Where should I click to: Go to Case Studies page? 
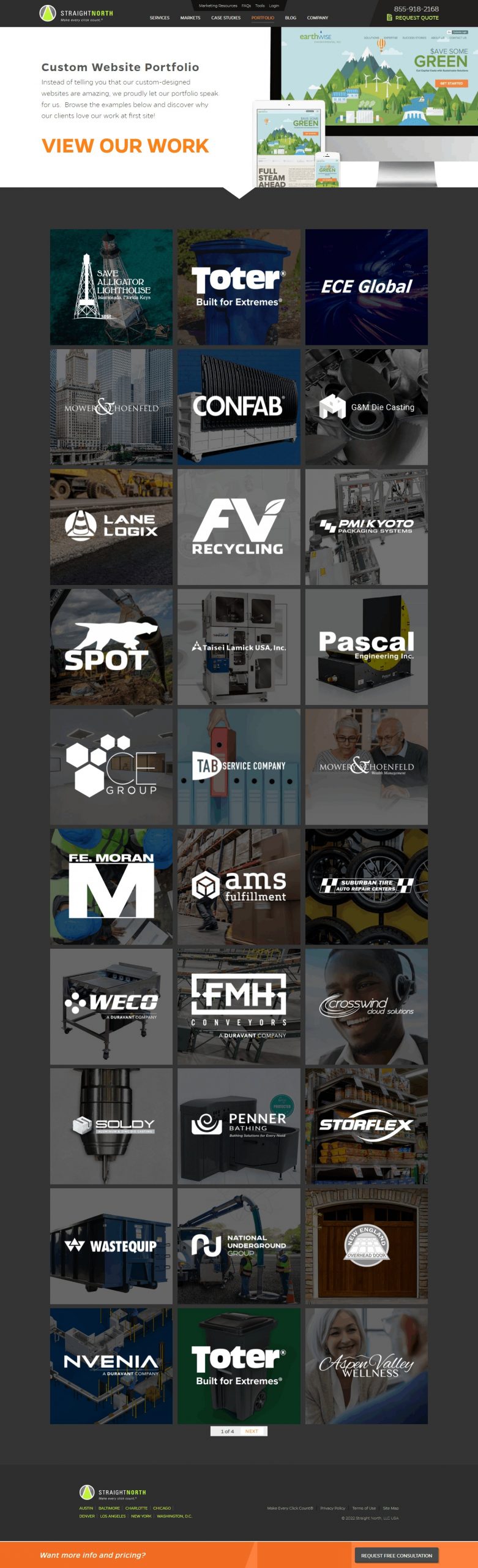[x=226, y=18]
